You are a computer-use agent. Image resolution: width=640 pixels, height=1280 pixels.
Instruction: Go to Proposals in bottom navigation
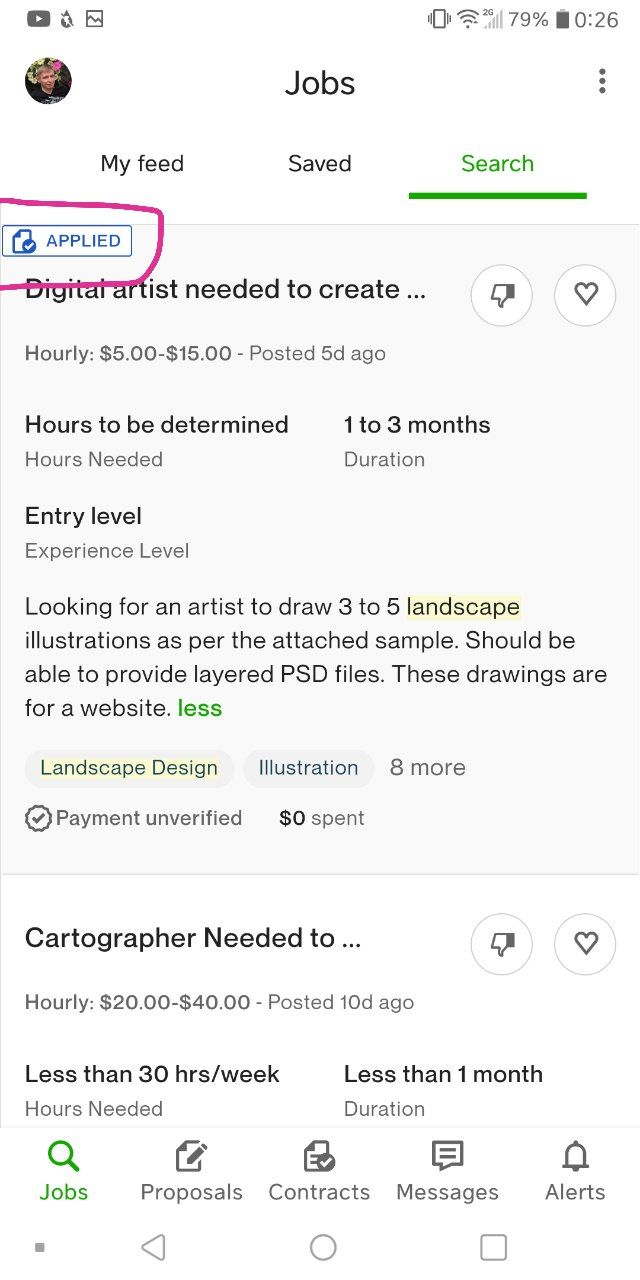tap(191, 1172)
